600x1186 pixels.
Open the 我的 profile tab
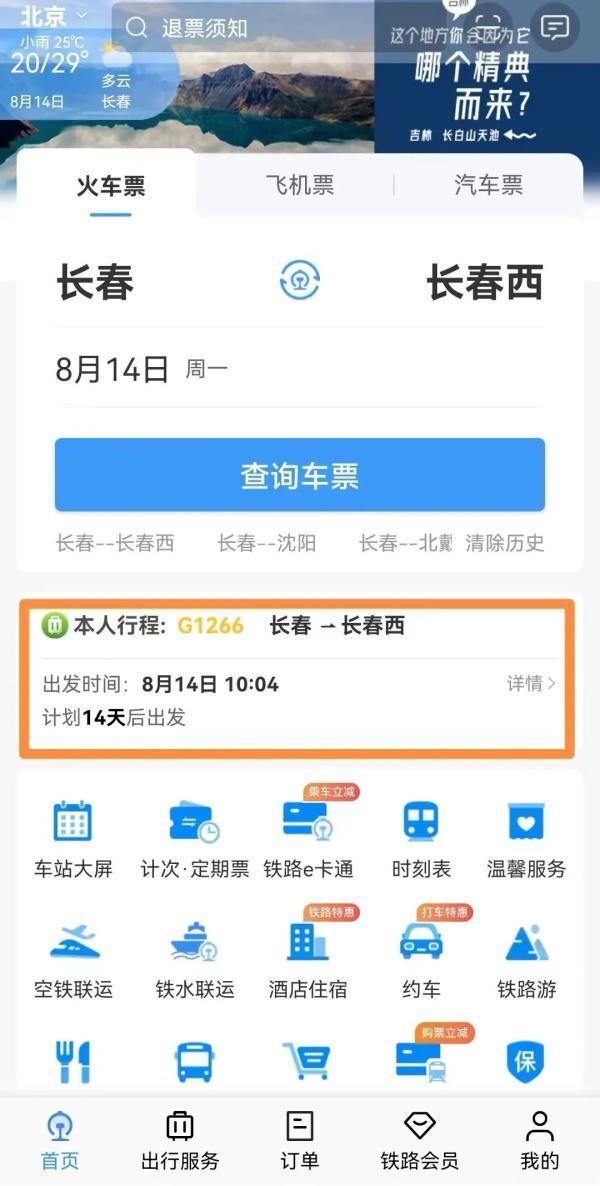[539, 1140]
